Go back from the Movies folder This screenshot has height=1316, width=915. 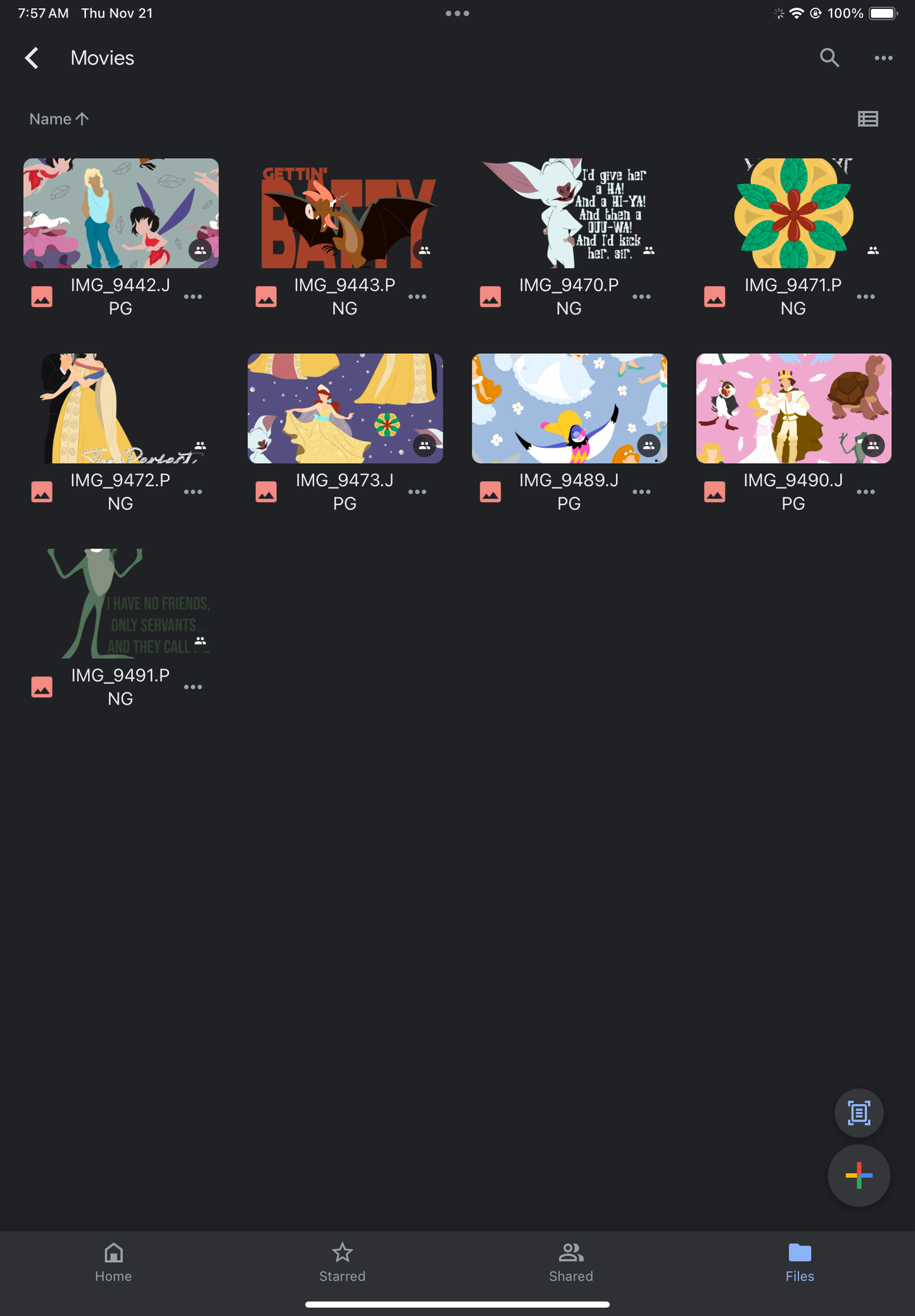(32, 58)
